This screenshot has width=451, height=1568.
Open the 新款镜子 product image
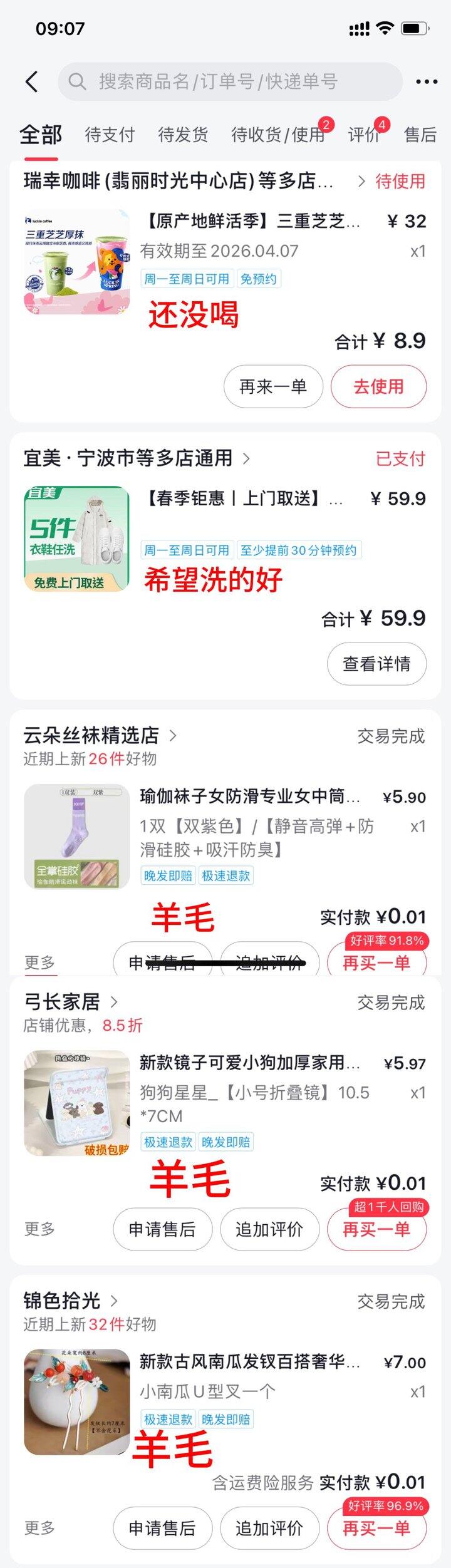76,1103
